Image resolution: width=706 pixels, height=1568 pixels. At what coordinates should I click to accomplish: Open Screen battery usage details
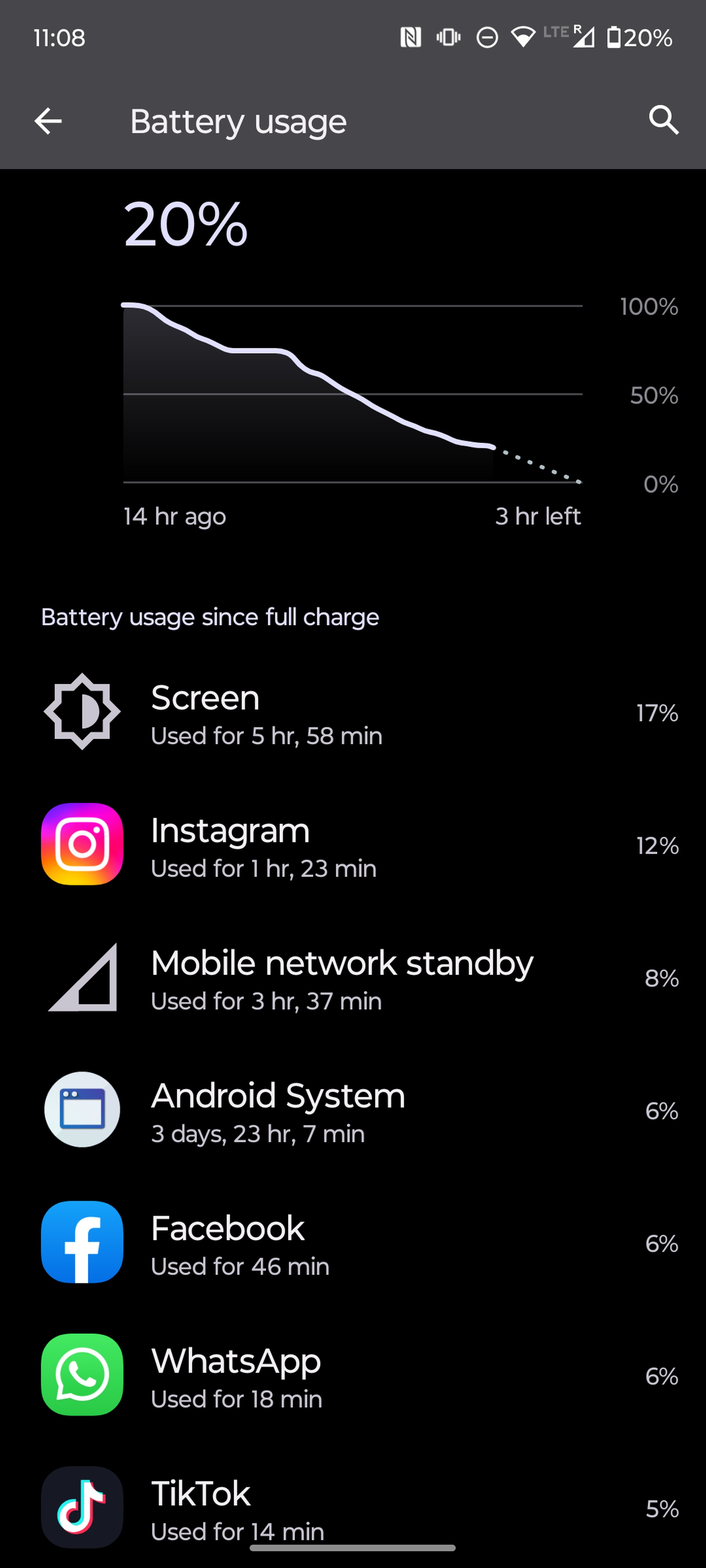[x=353, y=712]
